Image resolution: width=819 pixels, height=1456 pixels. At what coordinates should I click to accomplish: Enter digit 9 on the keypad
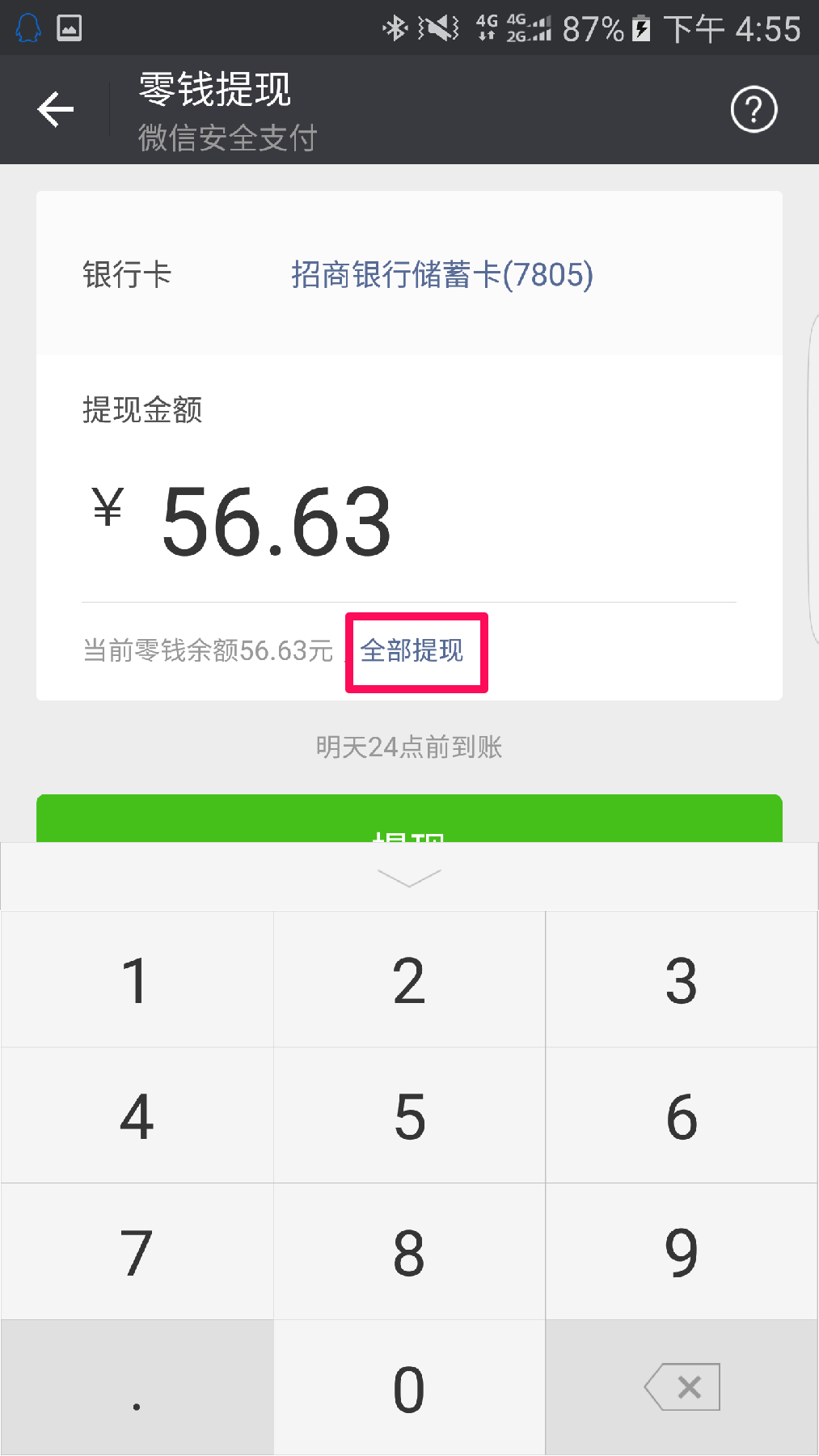682,1252
